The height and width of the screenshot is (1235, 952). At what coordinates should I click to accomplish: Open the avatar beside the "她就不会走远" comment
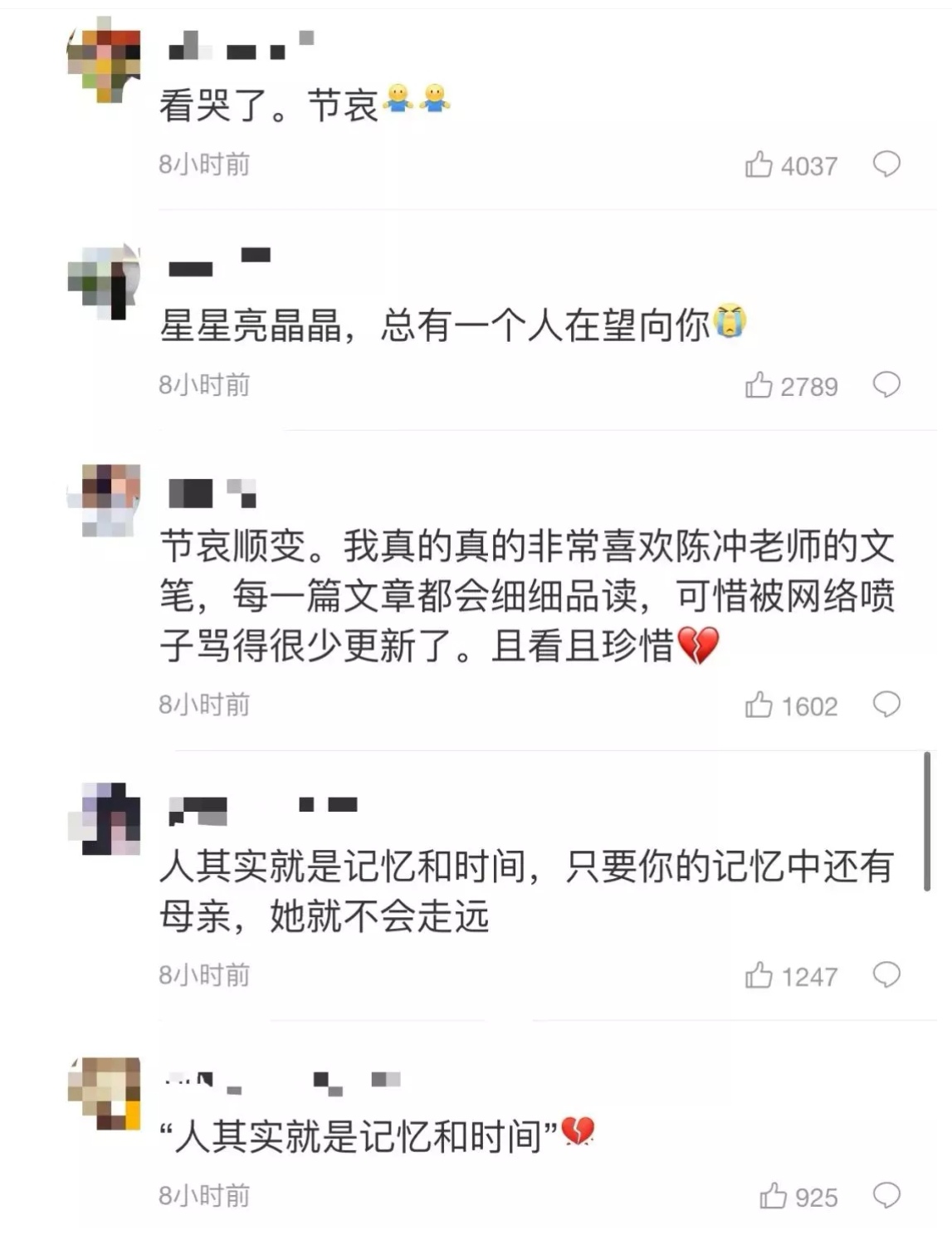coord(105,819)
